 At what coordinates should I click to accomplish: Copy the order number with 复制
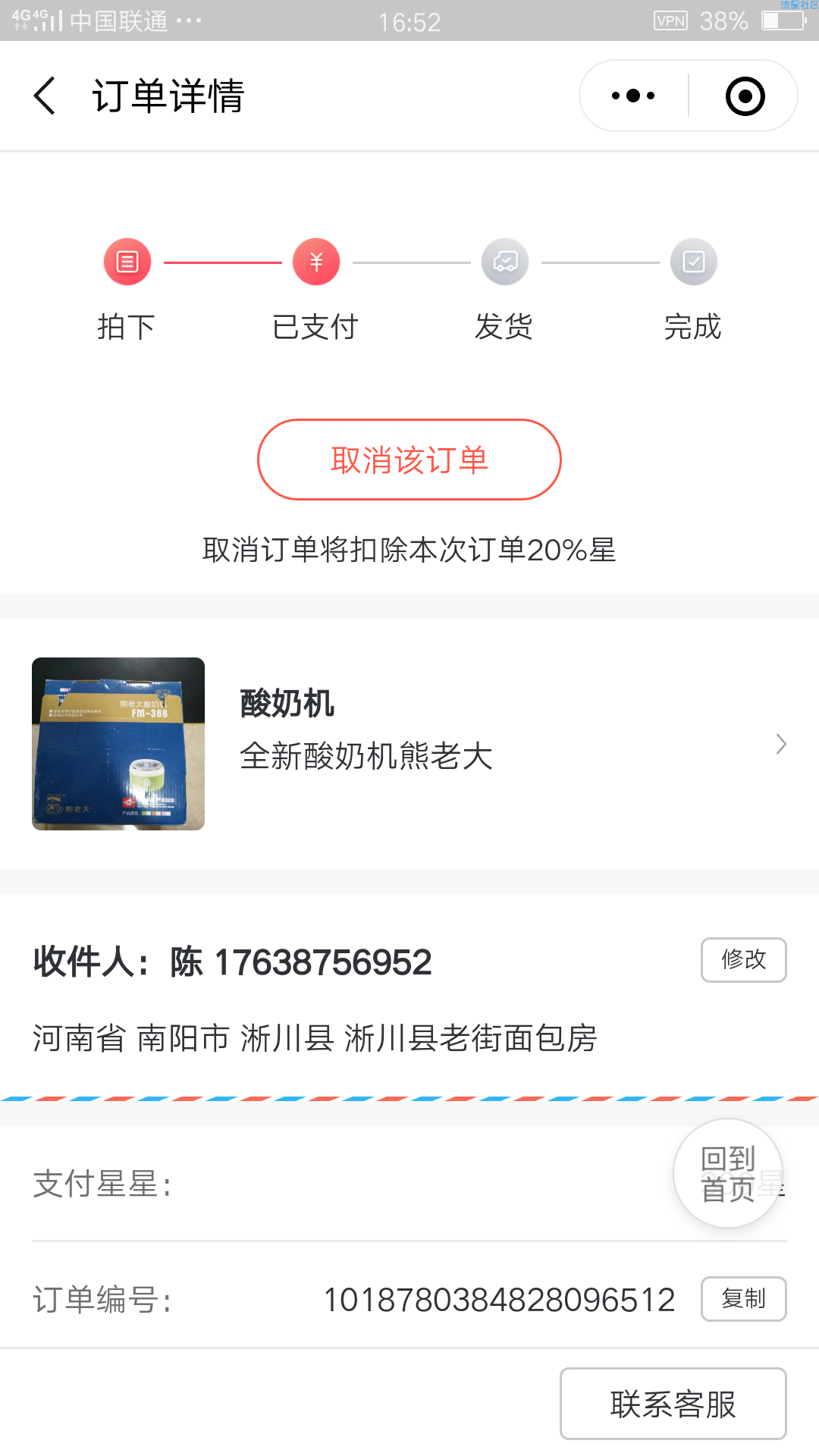click(743, 1299)
